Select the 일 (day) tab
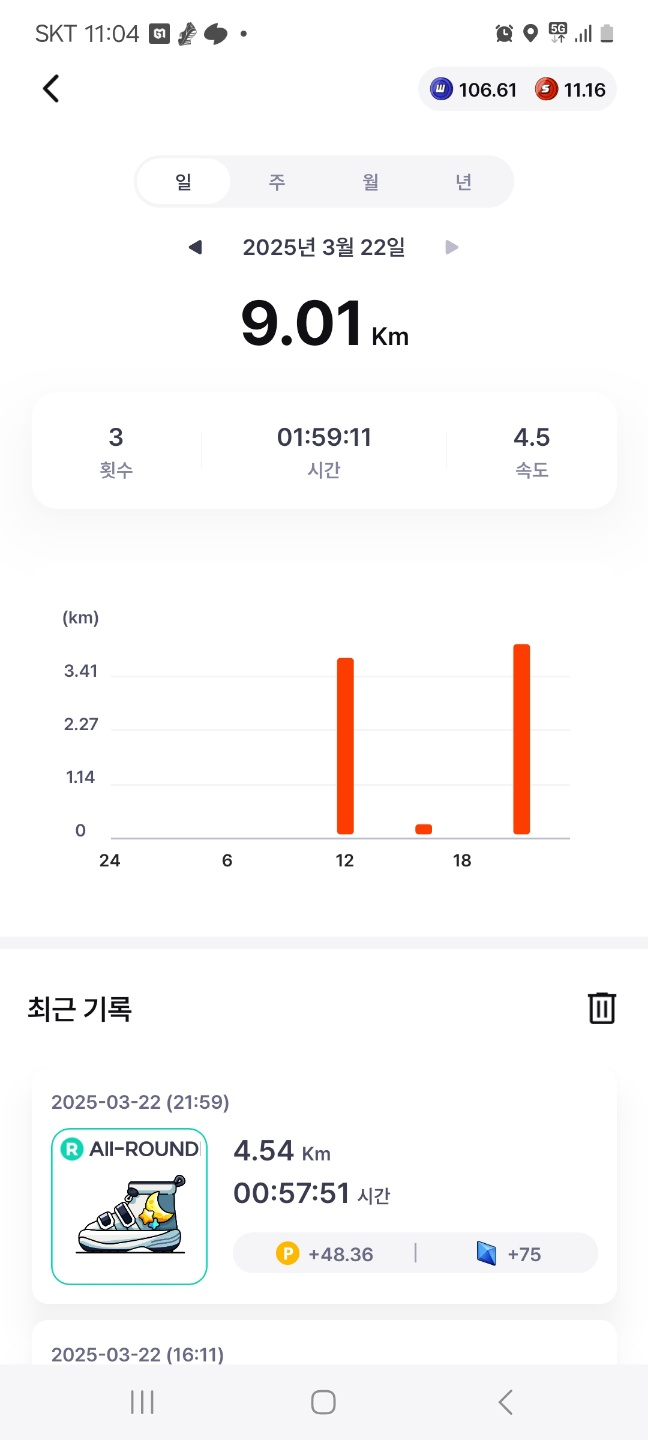648x1440 pixels. [x=183, y=182]
